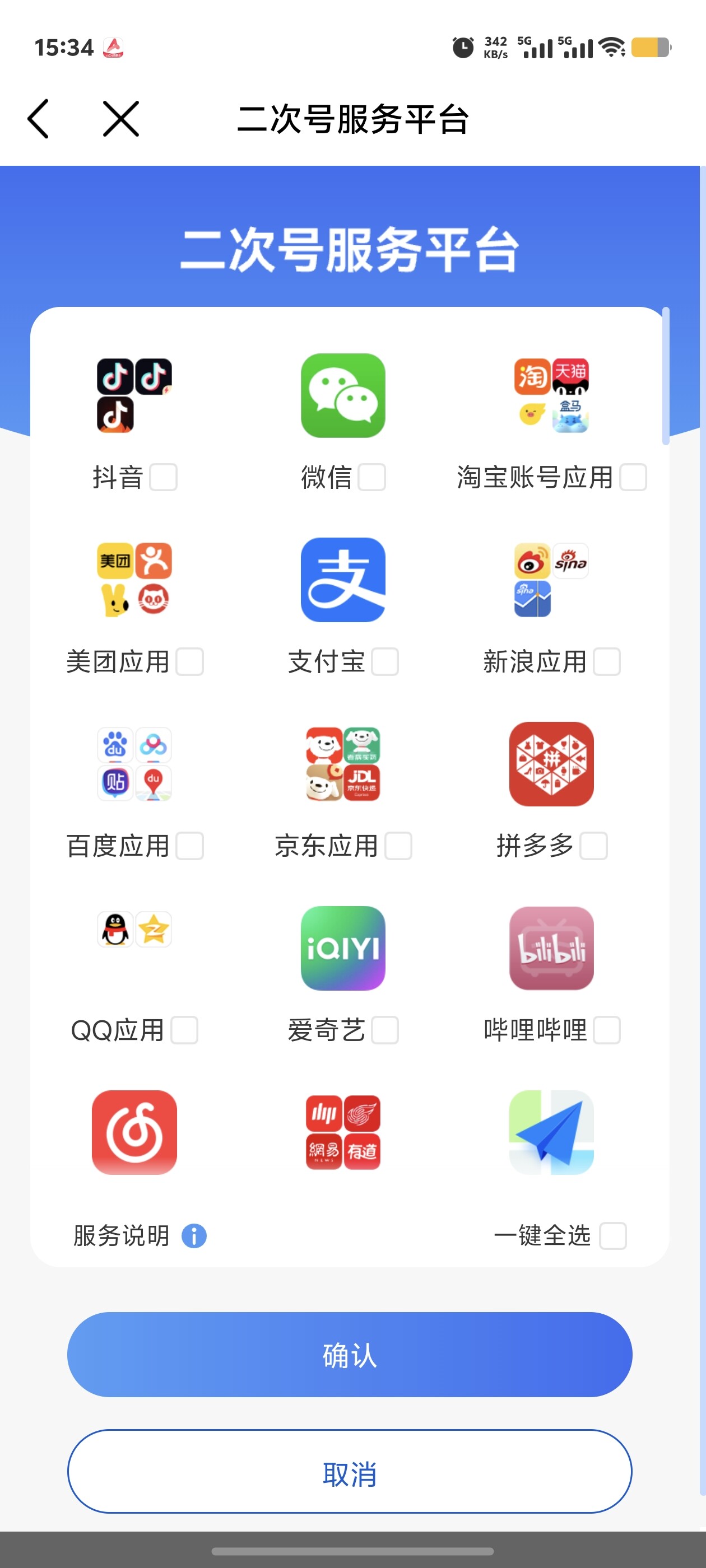The width and height of the screenshot is (706, 1568).
Task: Tick the 淘宝账号应用 checkbox
Action: pos(633,477)
